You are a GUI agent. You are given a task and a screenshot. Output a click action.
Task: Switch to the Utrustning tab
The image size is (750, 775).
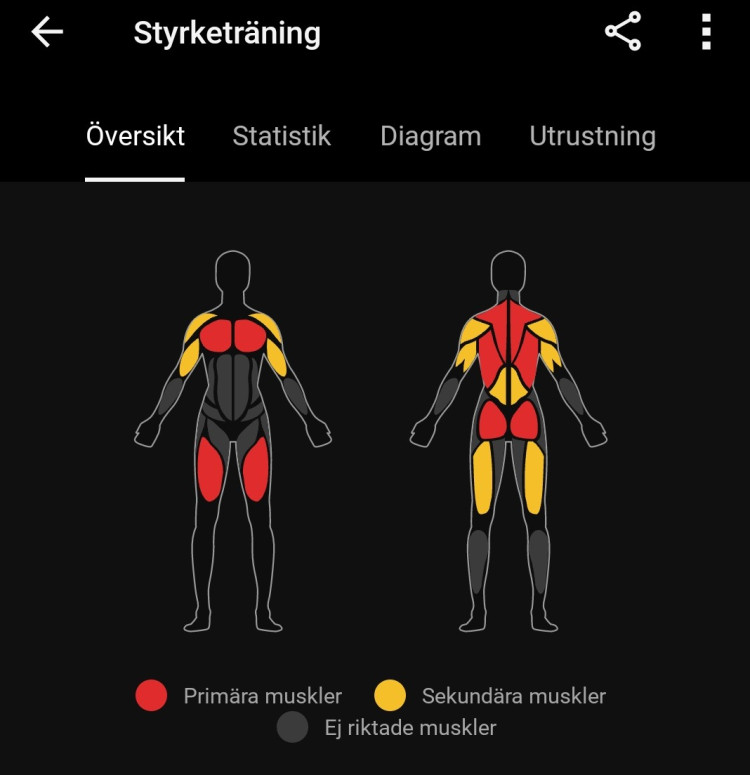point(592,136)
